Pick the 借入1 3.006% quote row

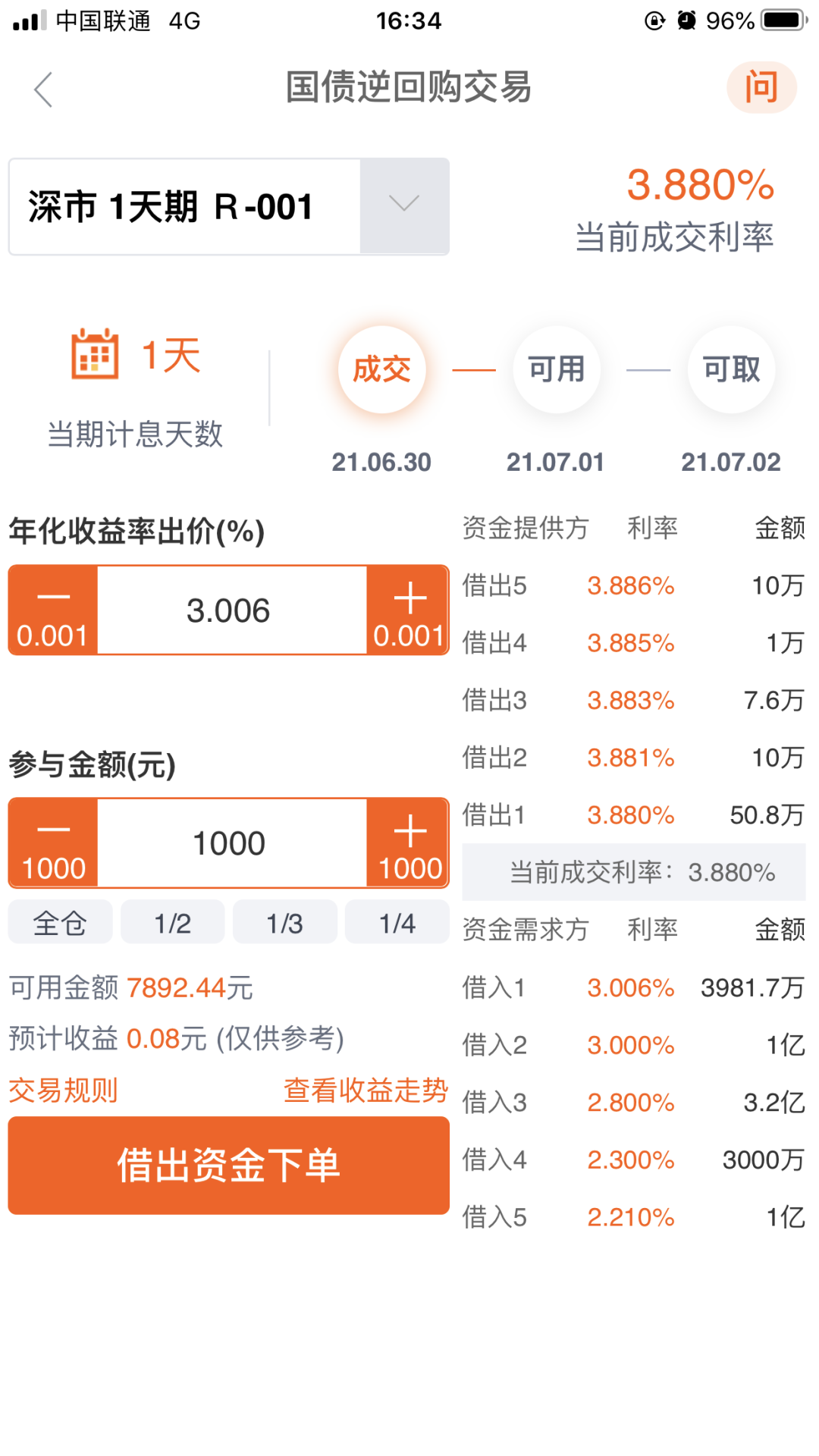(632, 987)
